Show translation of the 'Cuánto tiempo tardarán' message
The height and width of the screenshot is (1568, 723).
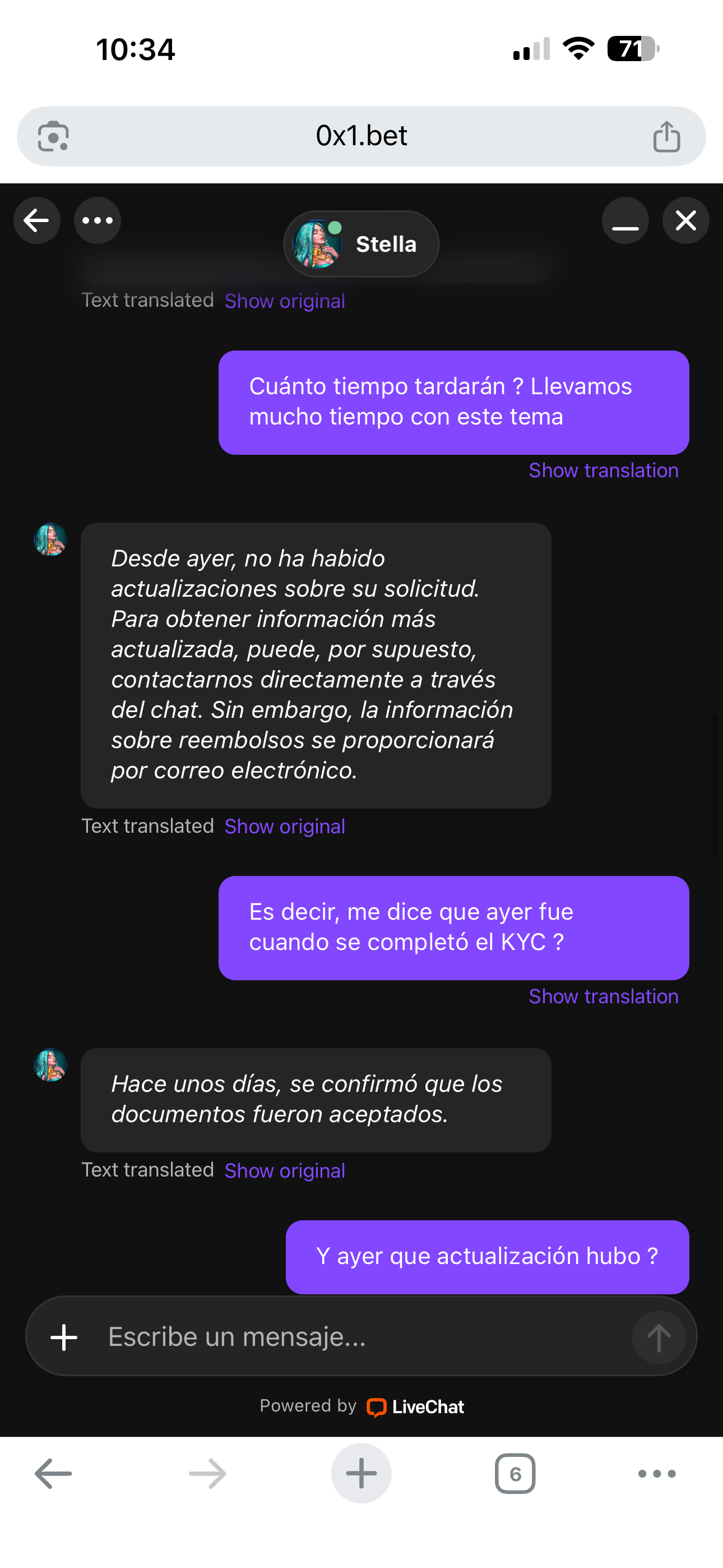[x=603, y=471]
